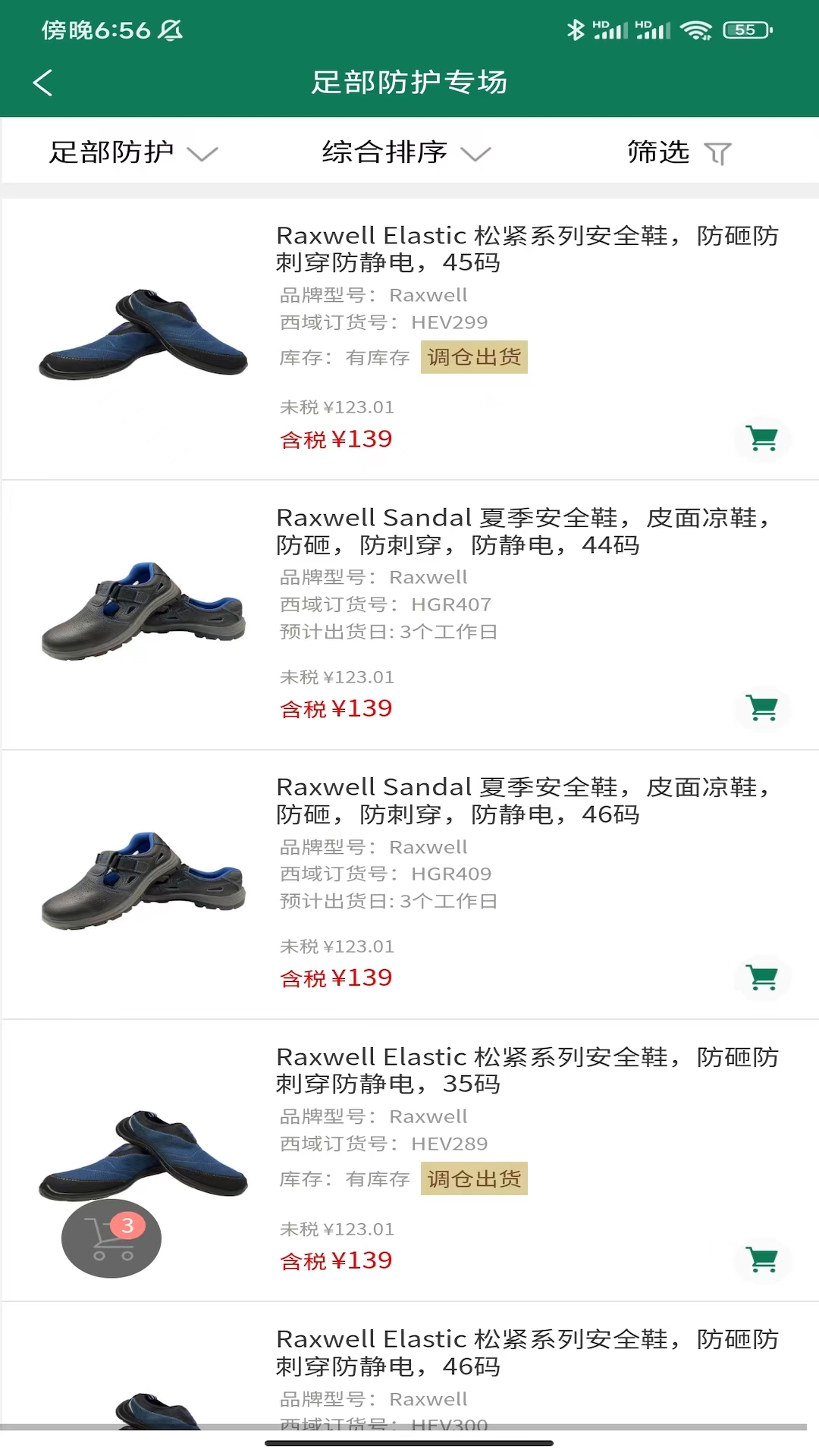Add HEV299 45码 safety shoe to cart

pyautogui.click(x=762, y=438)
